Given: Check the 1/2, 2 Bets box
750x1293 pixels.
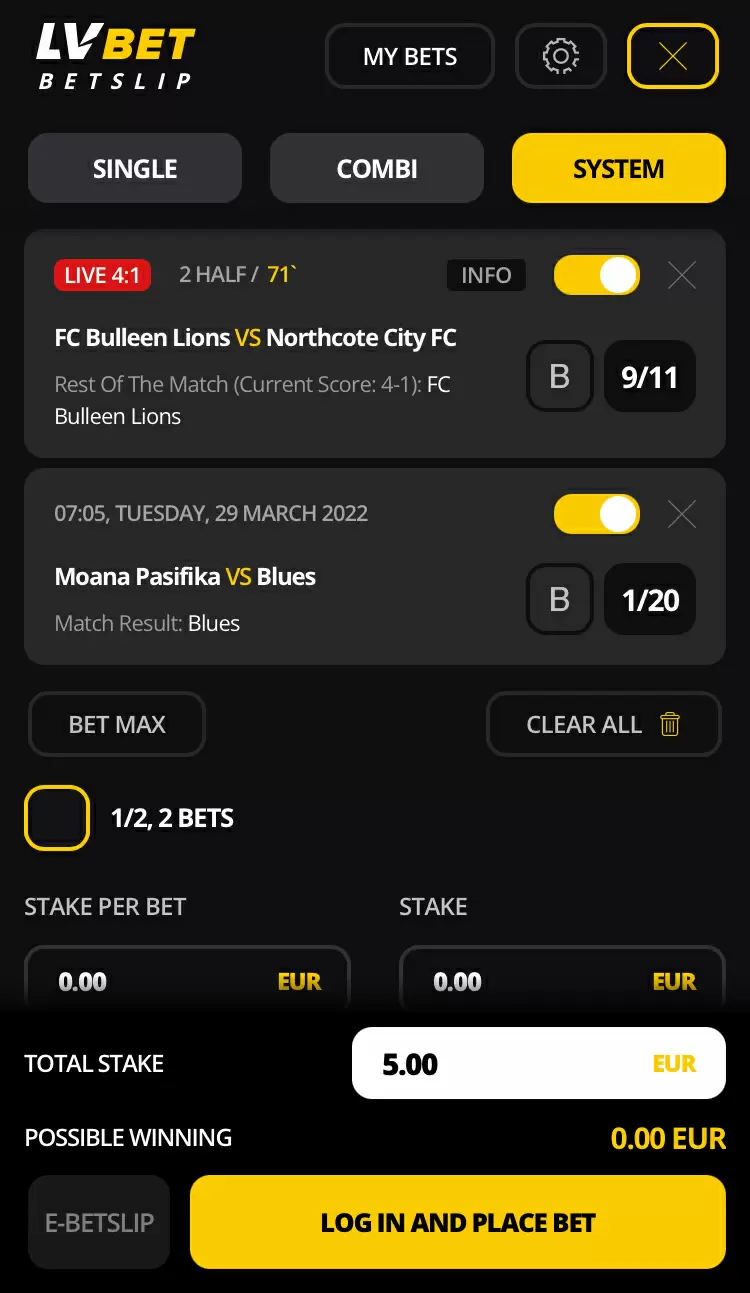Looking at the screenshot, I should [57, 818].
